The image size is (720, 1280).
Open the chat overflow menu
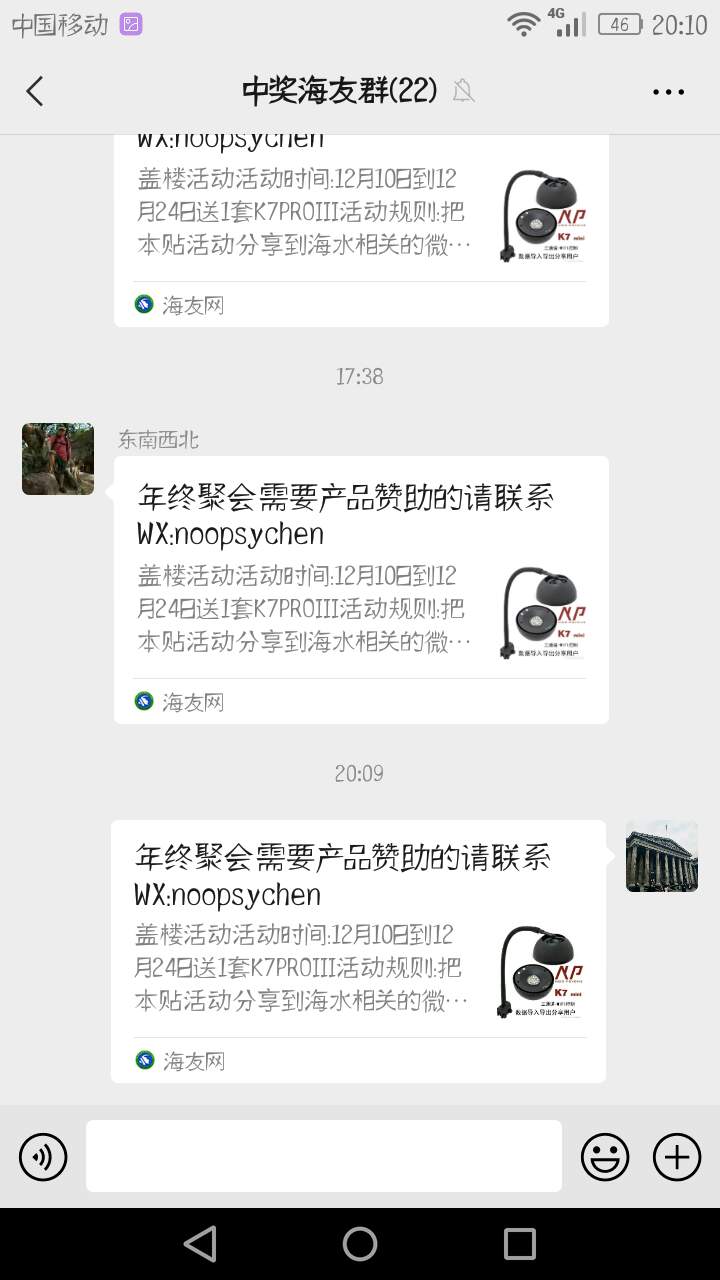coord(668,92)
